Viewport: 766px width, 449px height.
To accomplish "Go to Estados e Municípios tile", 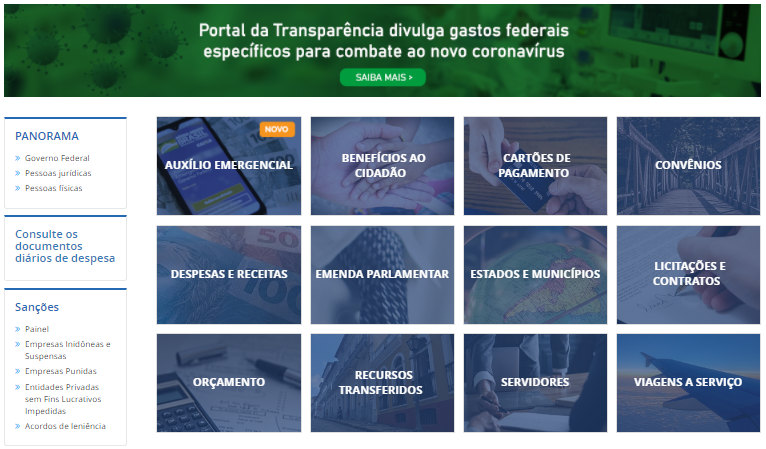I will pos(535,274).
